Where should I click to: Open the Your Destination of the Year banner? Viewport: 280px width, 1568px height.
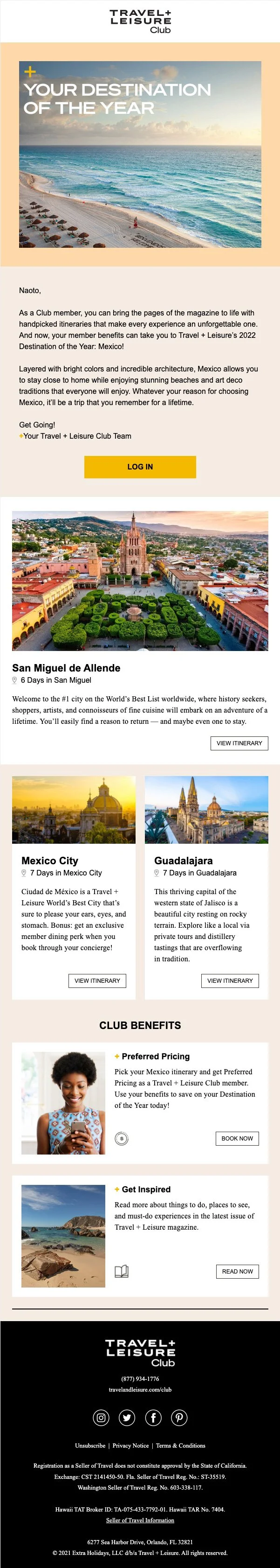click(140, 154)
